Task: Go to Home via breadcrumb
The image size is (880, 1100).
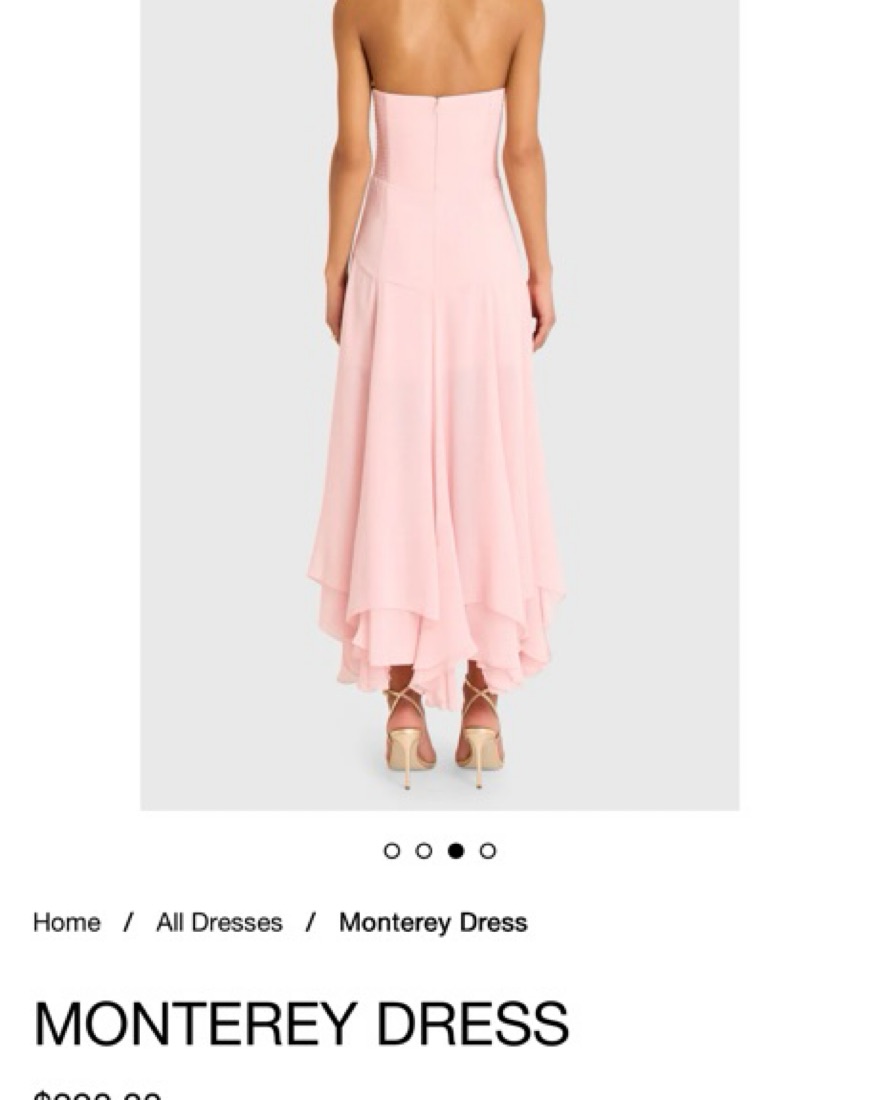Action: point(66,922)
